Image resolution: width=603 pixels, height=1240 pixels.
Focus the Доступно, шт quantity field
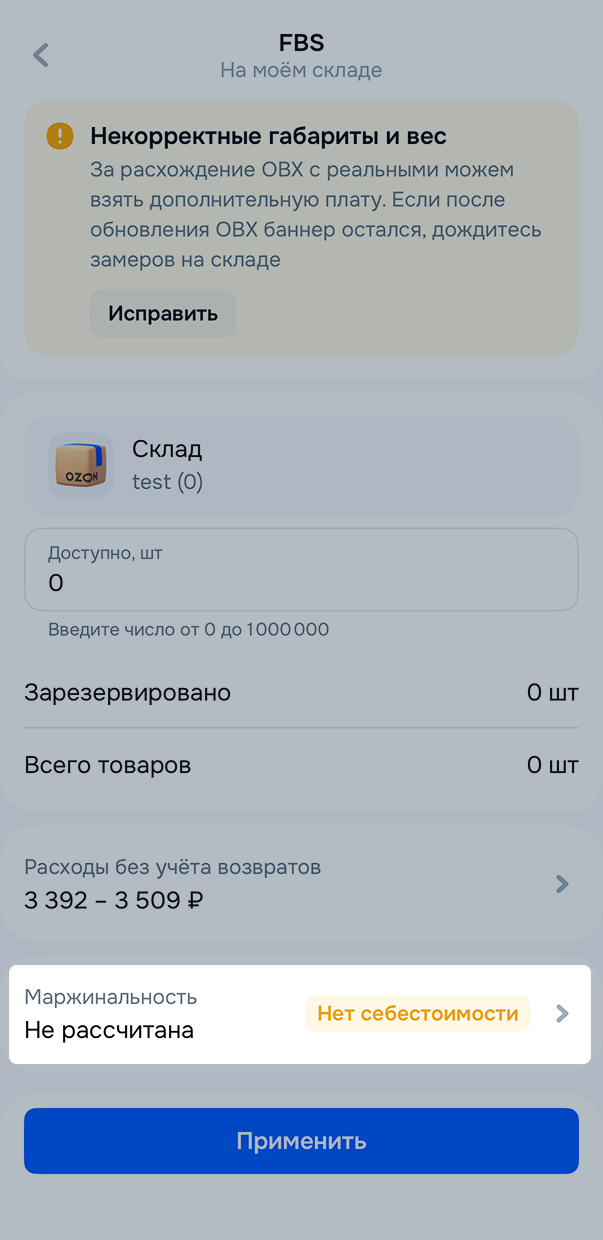301,569
